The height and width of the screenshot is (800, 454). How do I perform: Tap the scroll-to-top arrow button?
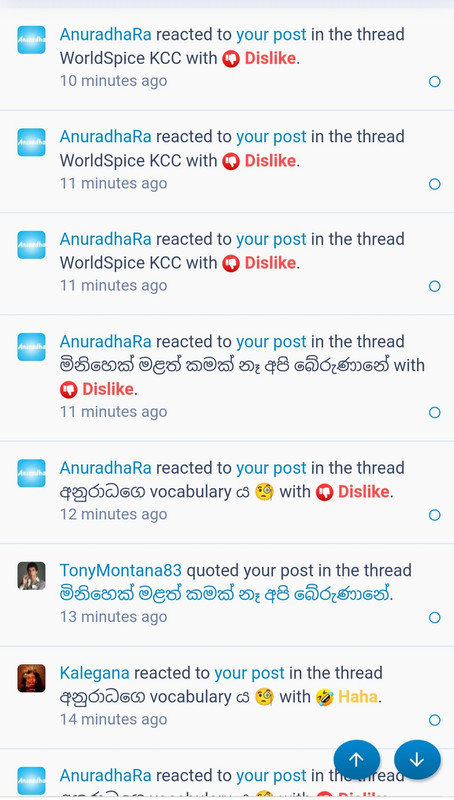[357, 759]
